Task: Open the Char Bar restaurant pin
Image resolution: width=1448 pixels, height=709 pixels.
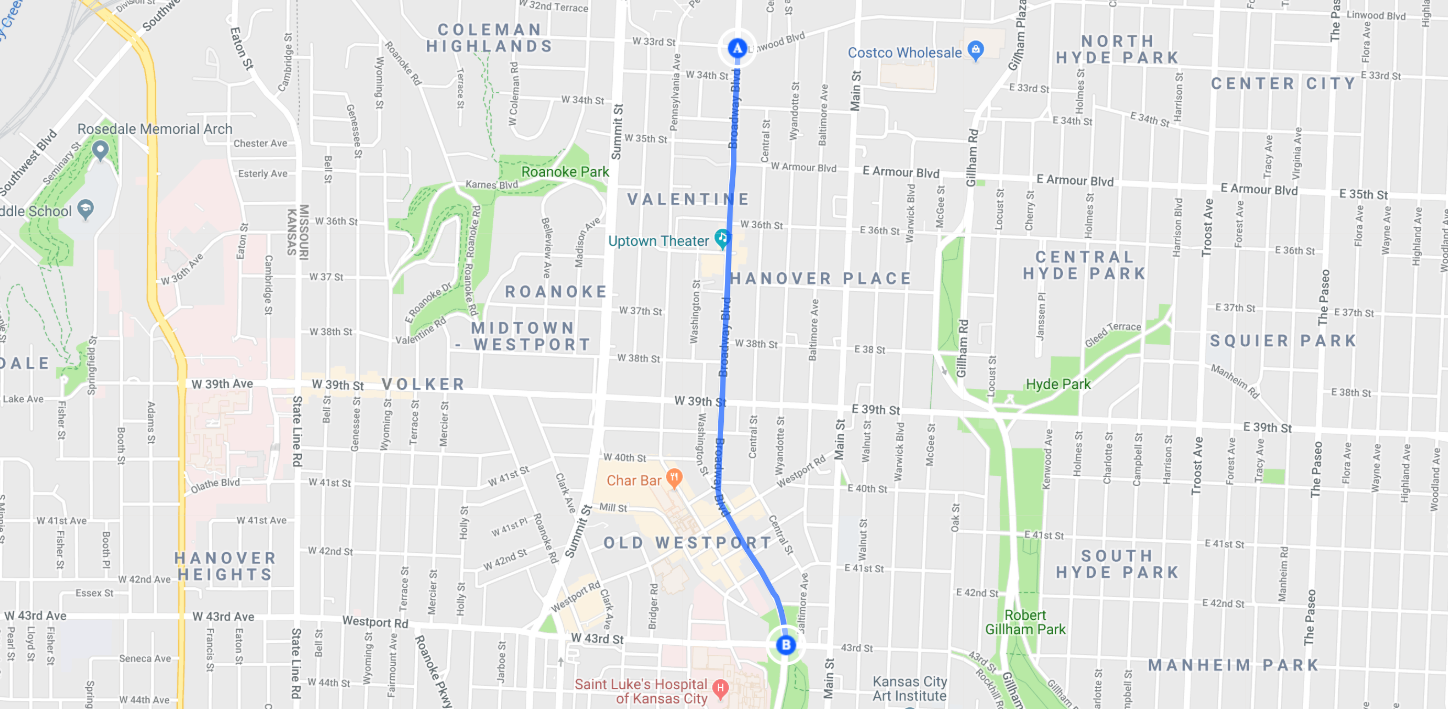Action: tap(674, 479)
